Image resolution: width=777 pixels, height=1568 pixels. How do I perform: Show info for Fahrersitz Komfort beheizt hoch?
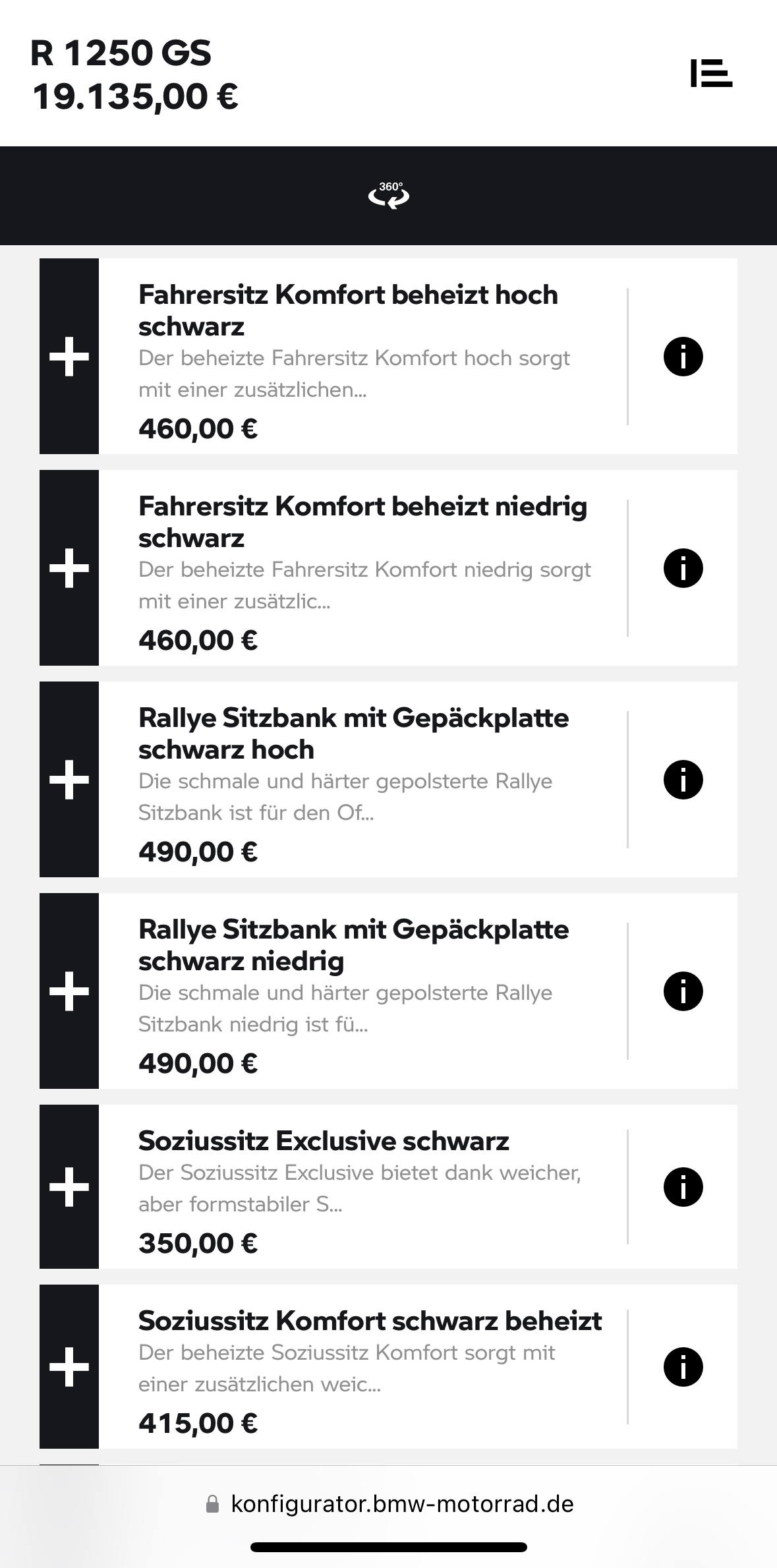tap(683, 357)
